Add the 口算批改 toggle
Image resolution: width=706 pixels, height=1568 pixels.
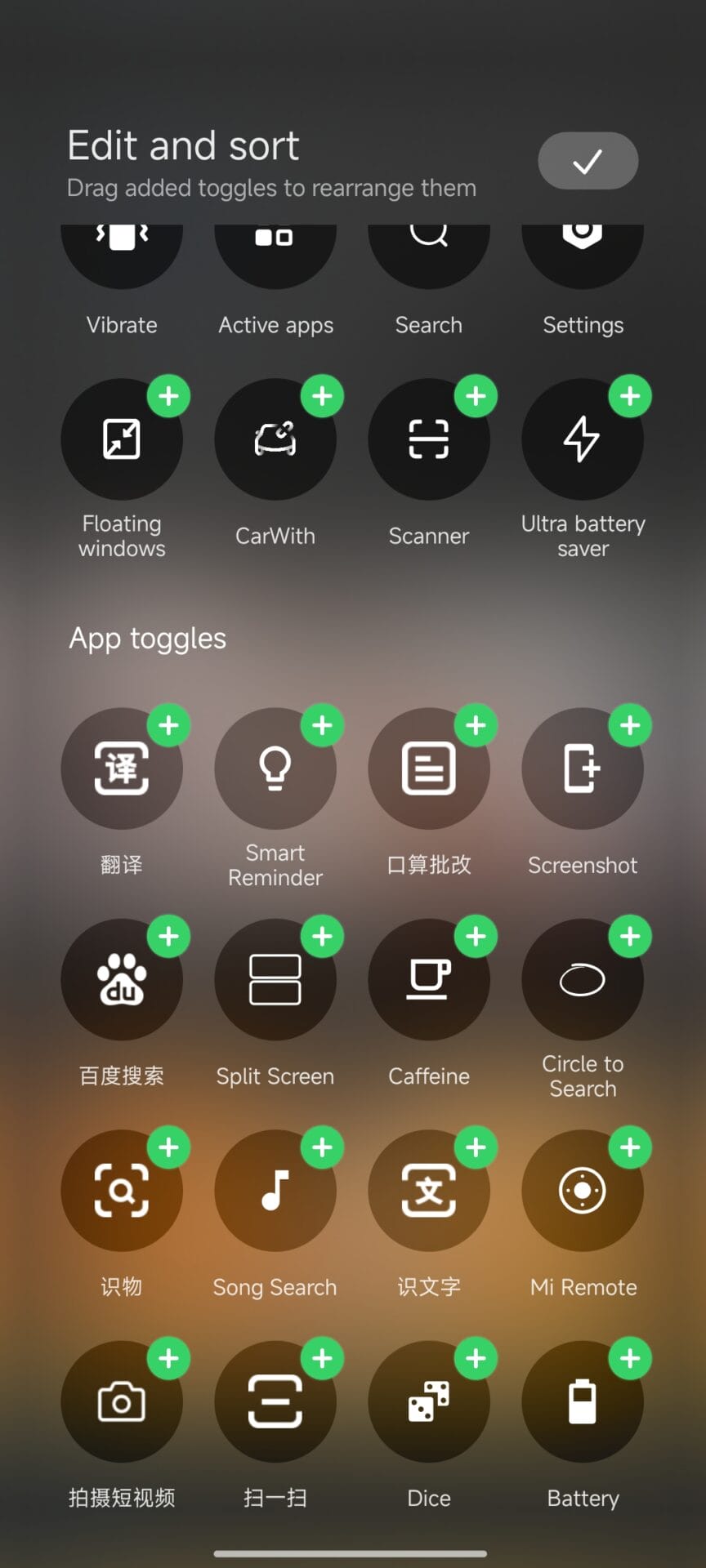pyautogui.click(x=476, y=726)
